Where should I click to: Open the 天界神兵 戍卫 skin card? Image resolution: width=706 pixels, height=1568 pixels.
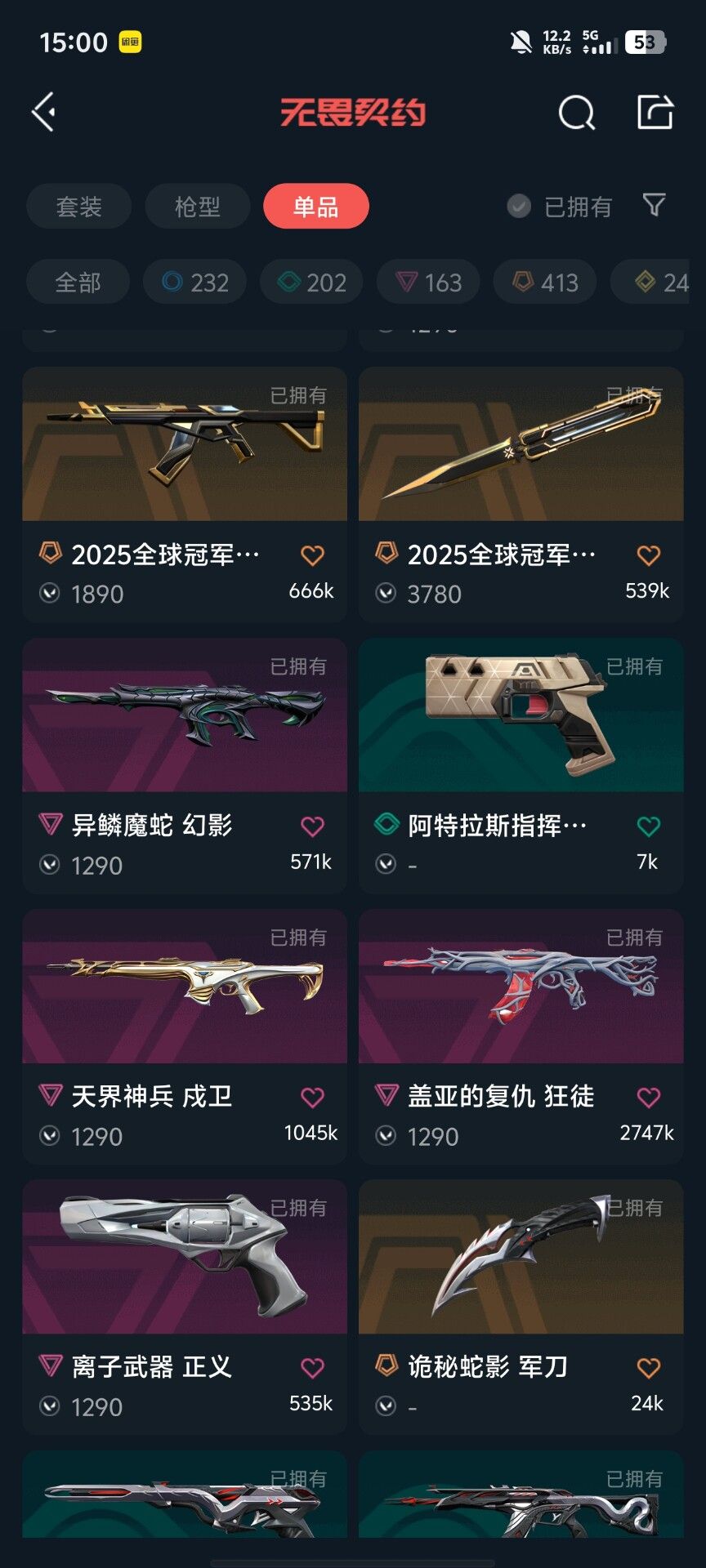pyautogui.click(x=185, y=1036)
